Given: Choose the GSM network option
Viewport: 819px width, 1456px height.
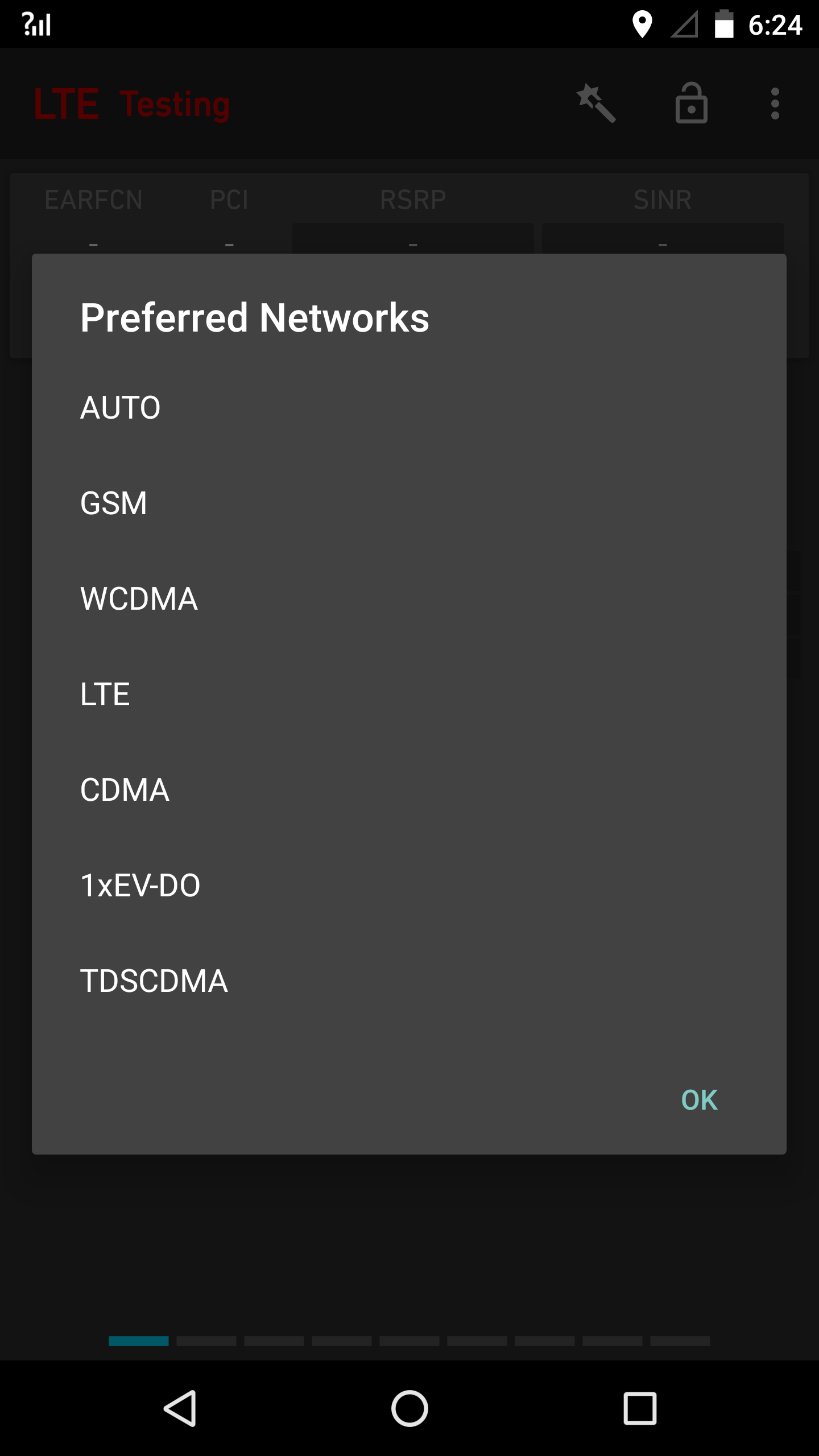Looking at the screenshot, I should click(x=409, y=503).
